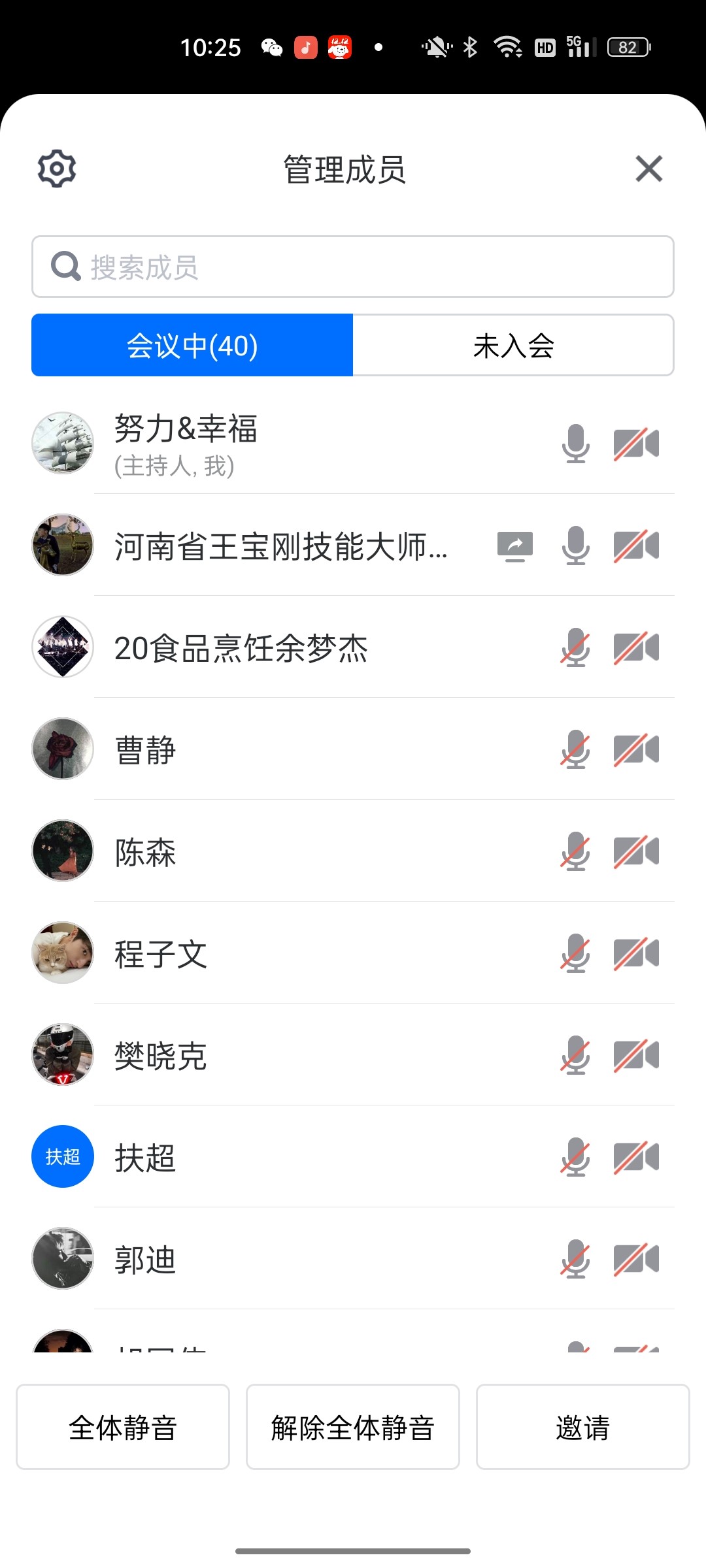Tap 解除全体静音 to unmute everyone
The width and height of the screenshot is (706, 1568).
coord(353,1427)
